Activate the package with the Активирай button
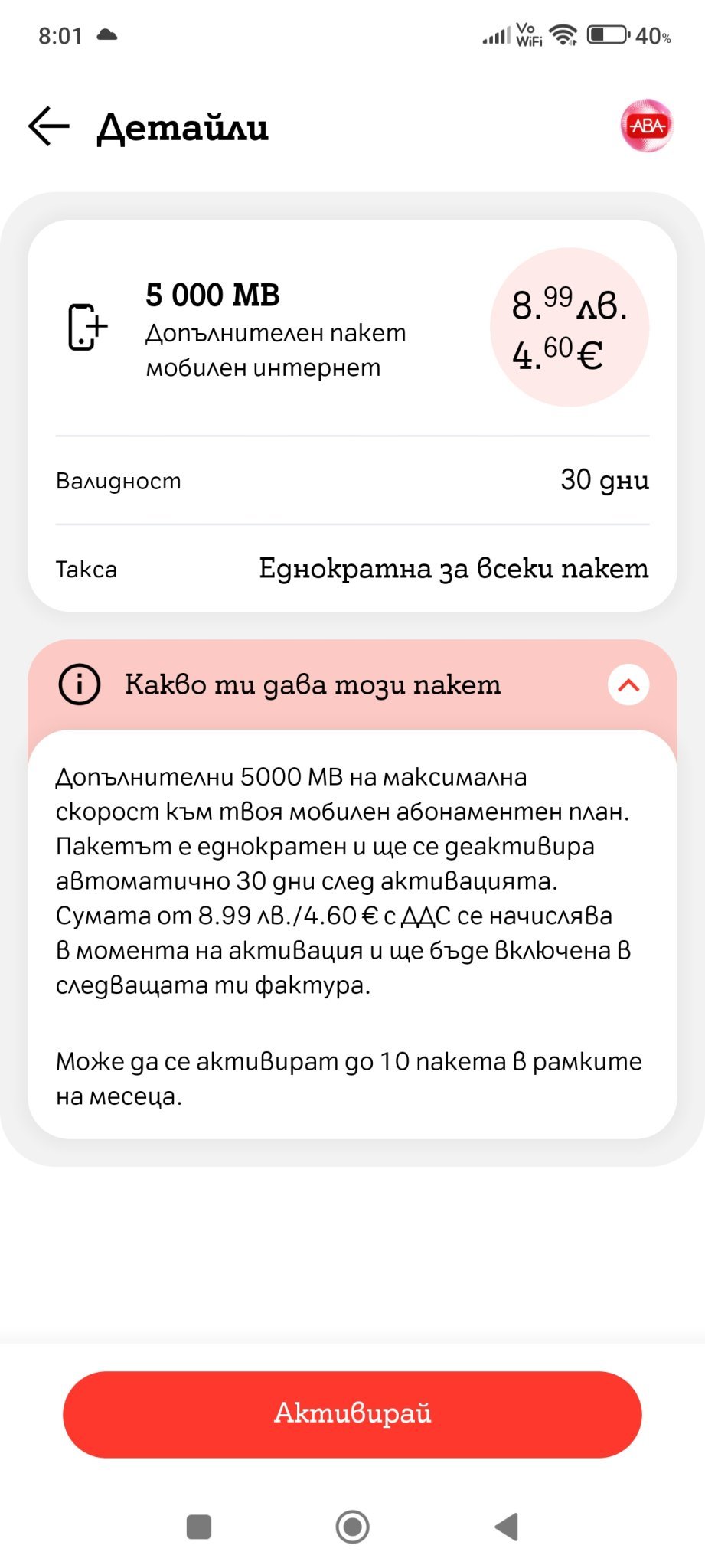Screen dimensions: 705x1568 pos(352,1413)
